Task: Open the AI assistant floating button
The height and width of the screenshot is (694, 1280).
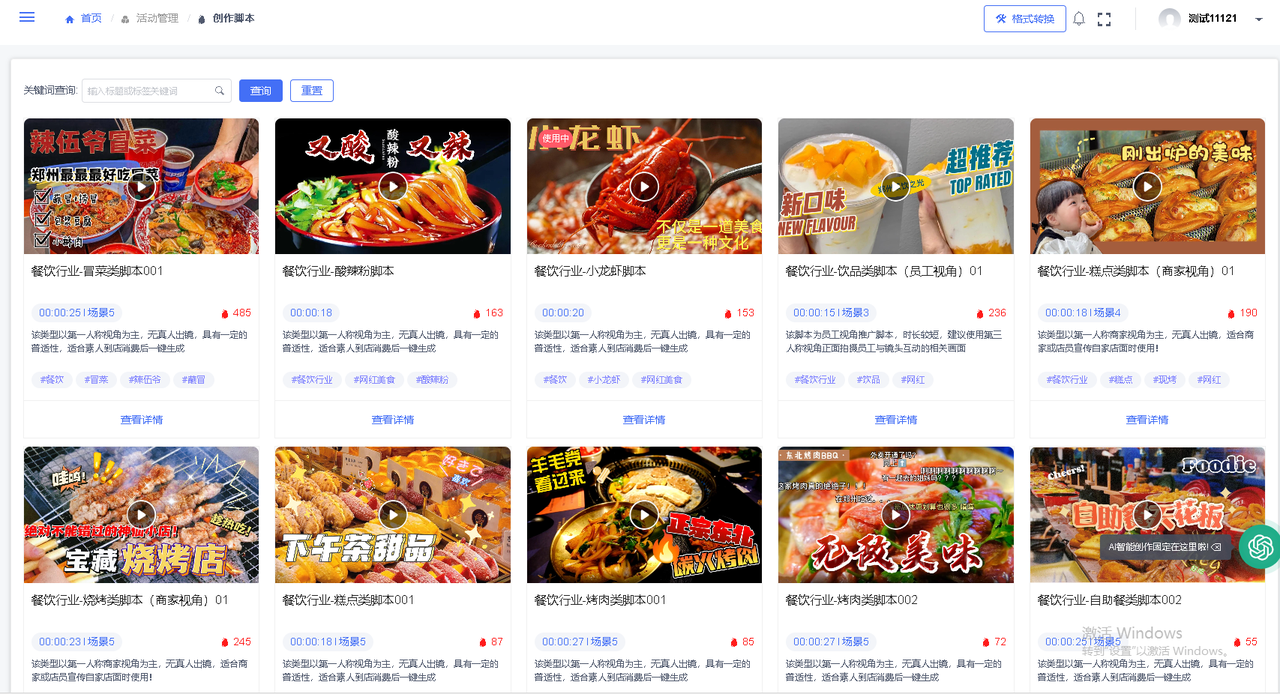Action: tap(1259, 546)
